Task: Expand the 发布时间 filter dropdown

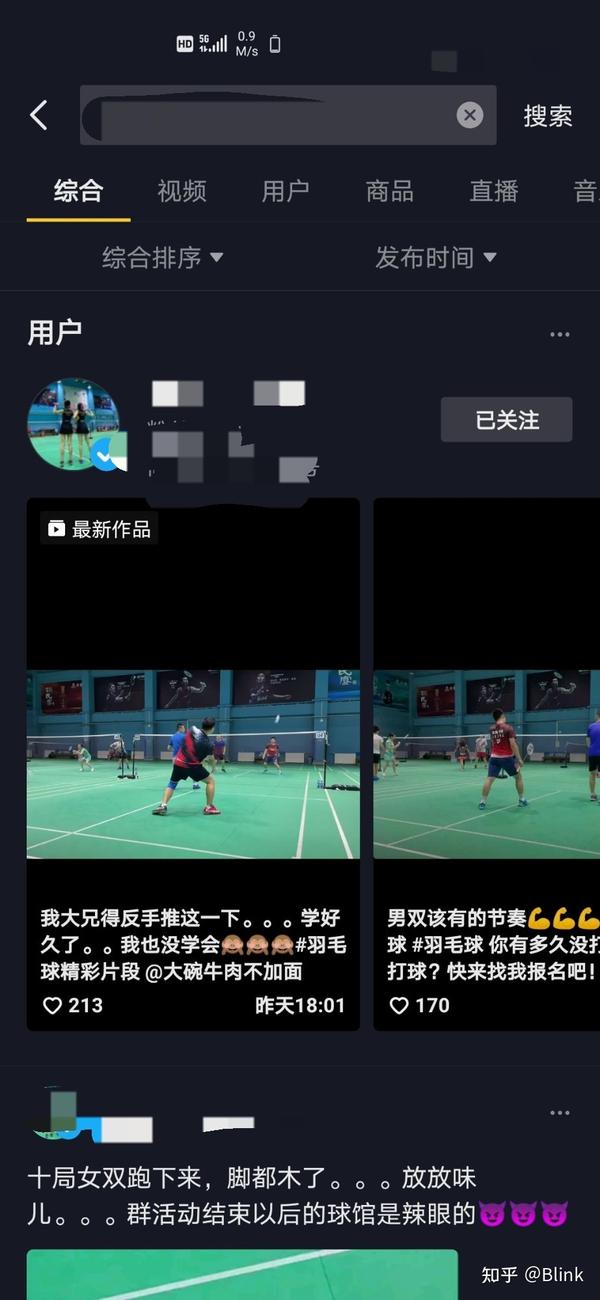Action: 435,258
